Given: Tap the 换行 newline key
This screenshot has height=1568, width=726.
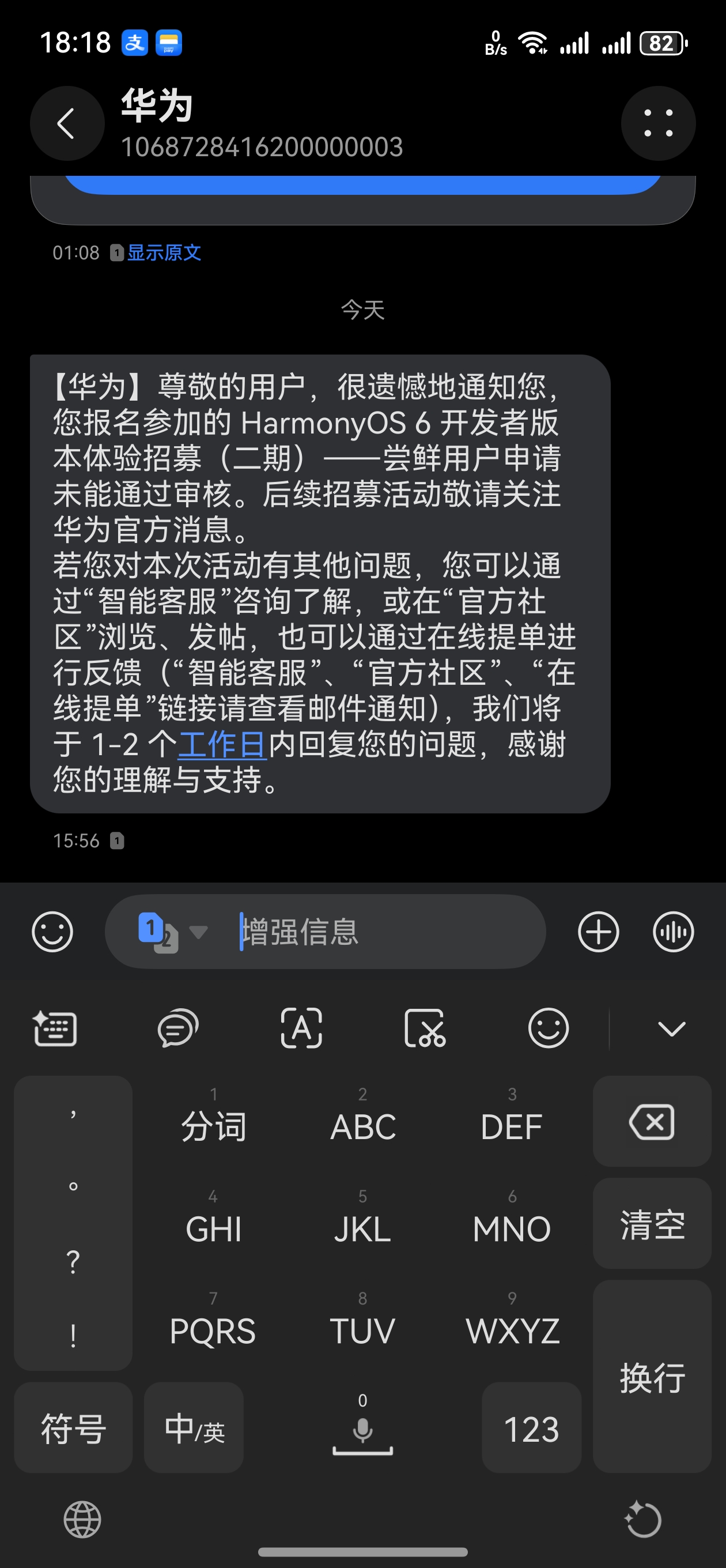Looking at the screenshot, I should click(652, 1377).
